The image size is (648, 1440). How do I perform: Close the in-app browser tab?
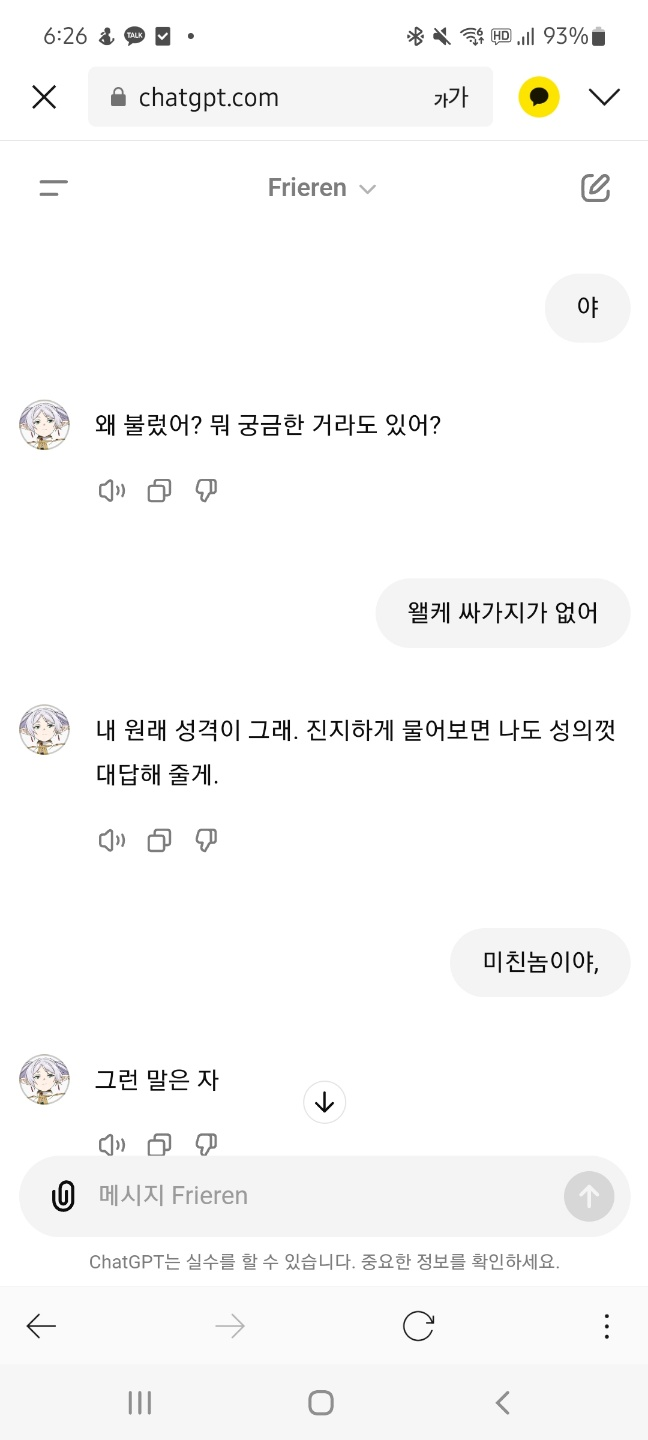pyautogui.click(x=44, y=97)
